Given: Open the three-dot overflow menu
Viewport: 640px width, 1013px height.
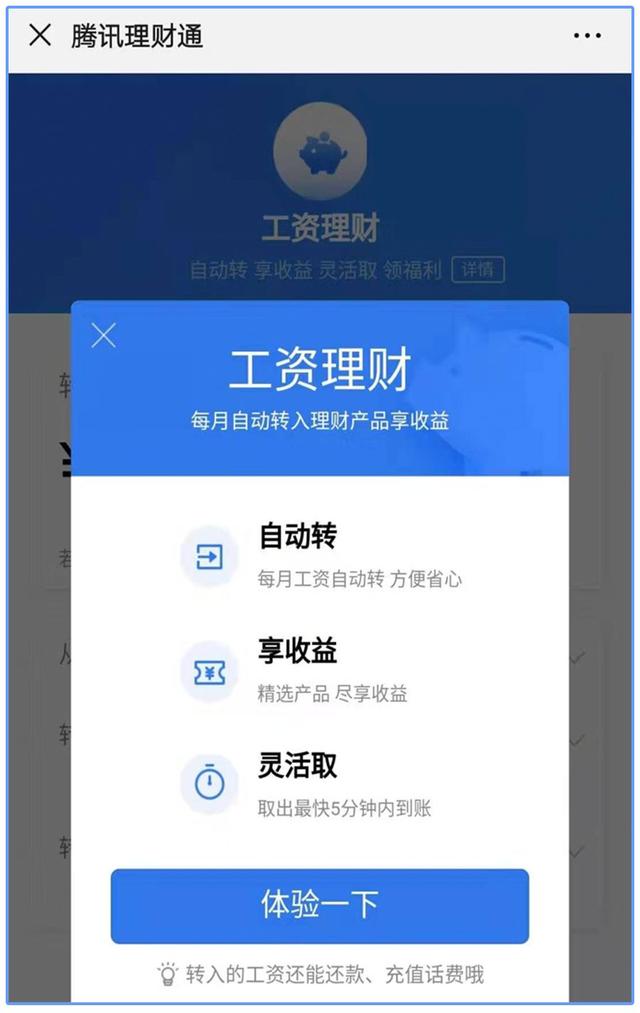Looking at the screenshot, I should [587, 36].
